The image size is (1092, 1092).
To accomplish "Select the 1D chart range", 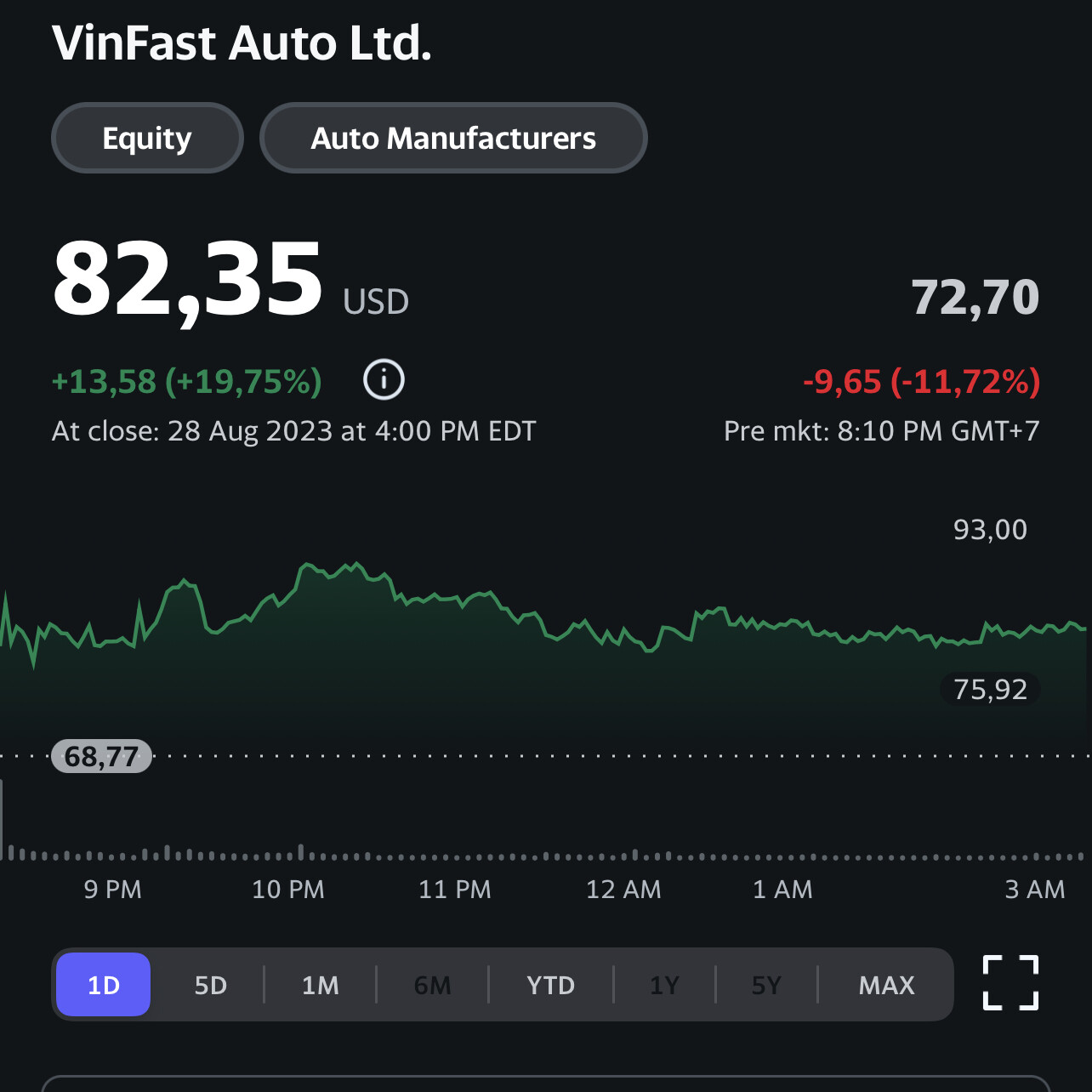I will pyautogui.click(x=104, y=985).
